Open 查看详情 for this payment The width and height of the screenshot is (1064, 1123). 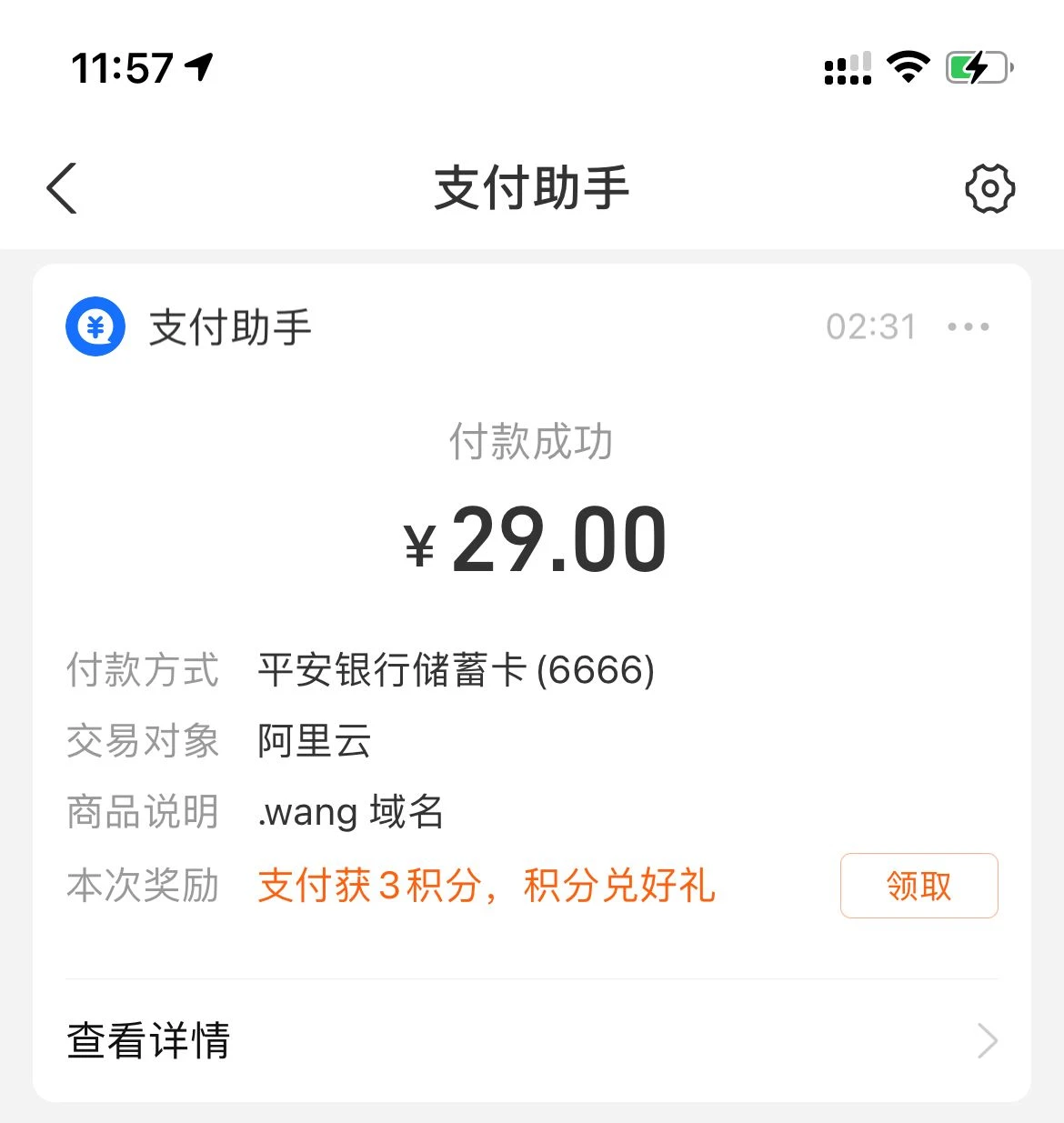coord(532,1040)
